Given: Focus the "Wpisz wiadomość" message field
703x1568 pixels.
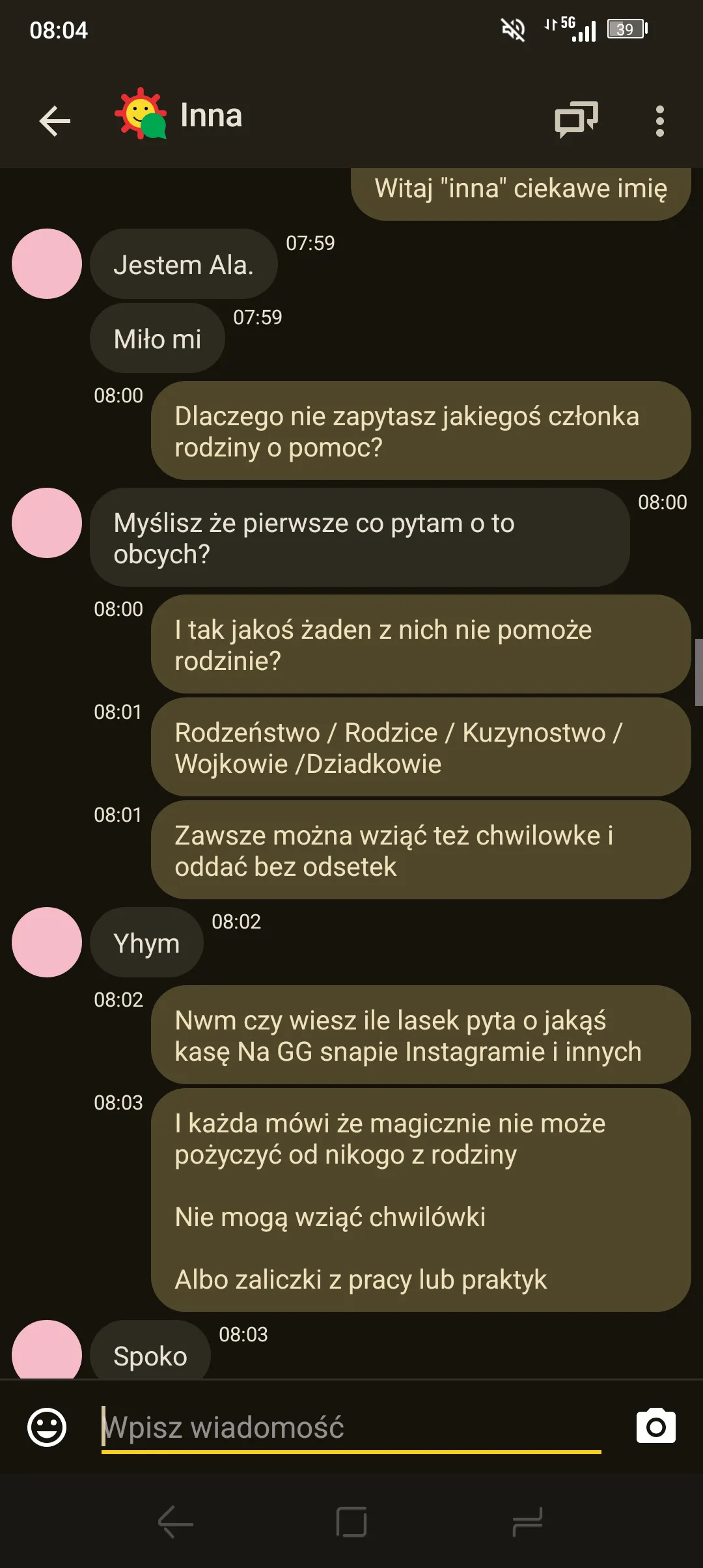Looking at the screenshot, I should (351, 1427).
